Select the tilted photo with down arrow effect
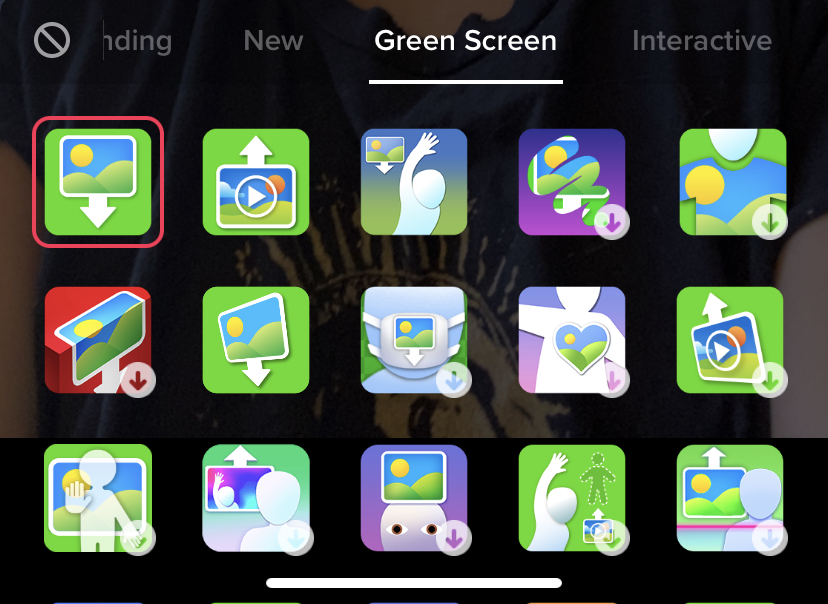This screenshot has width=828, height=604. click(x=256, y=340)
